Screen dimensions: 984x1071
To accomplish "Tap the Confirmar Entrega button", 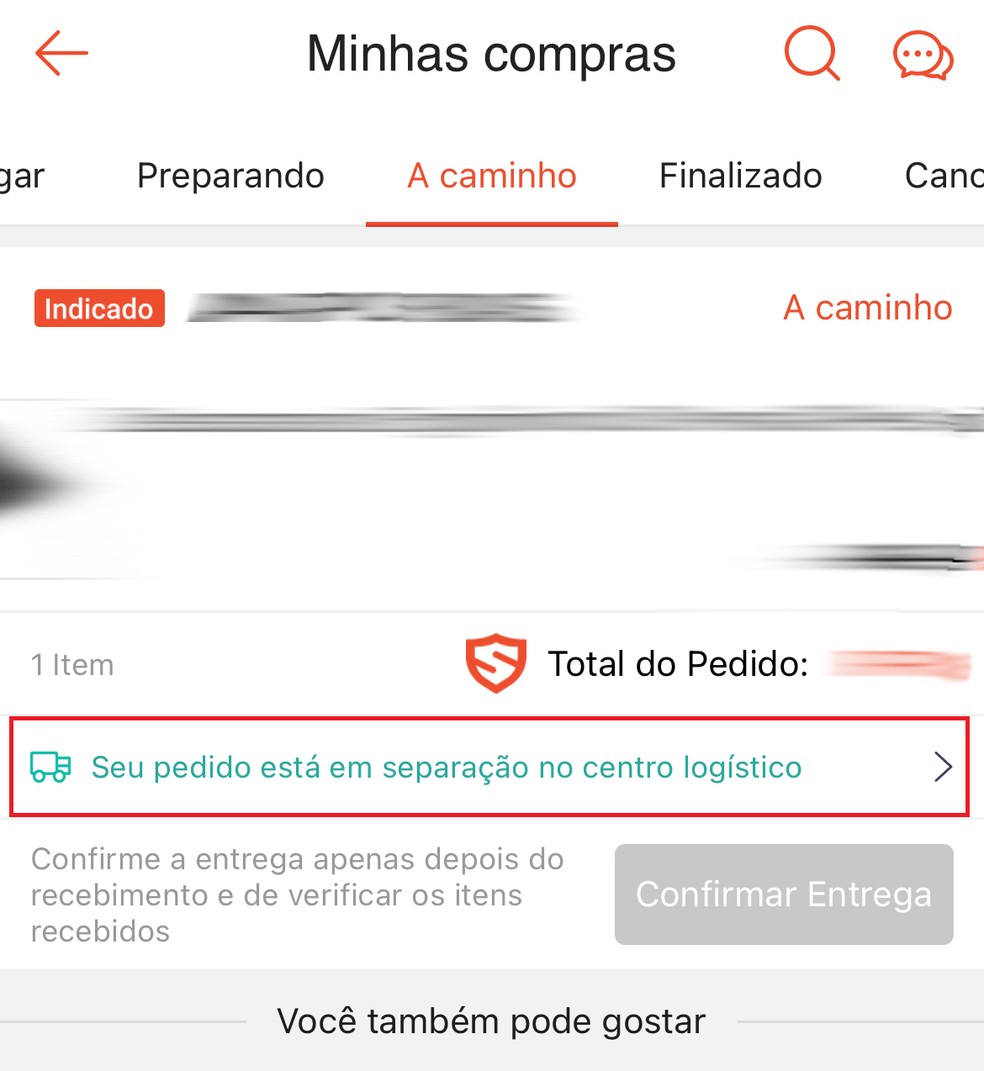I will click(783, 894).
